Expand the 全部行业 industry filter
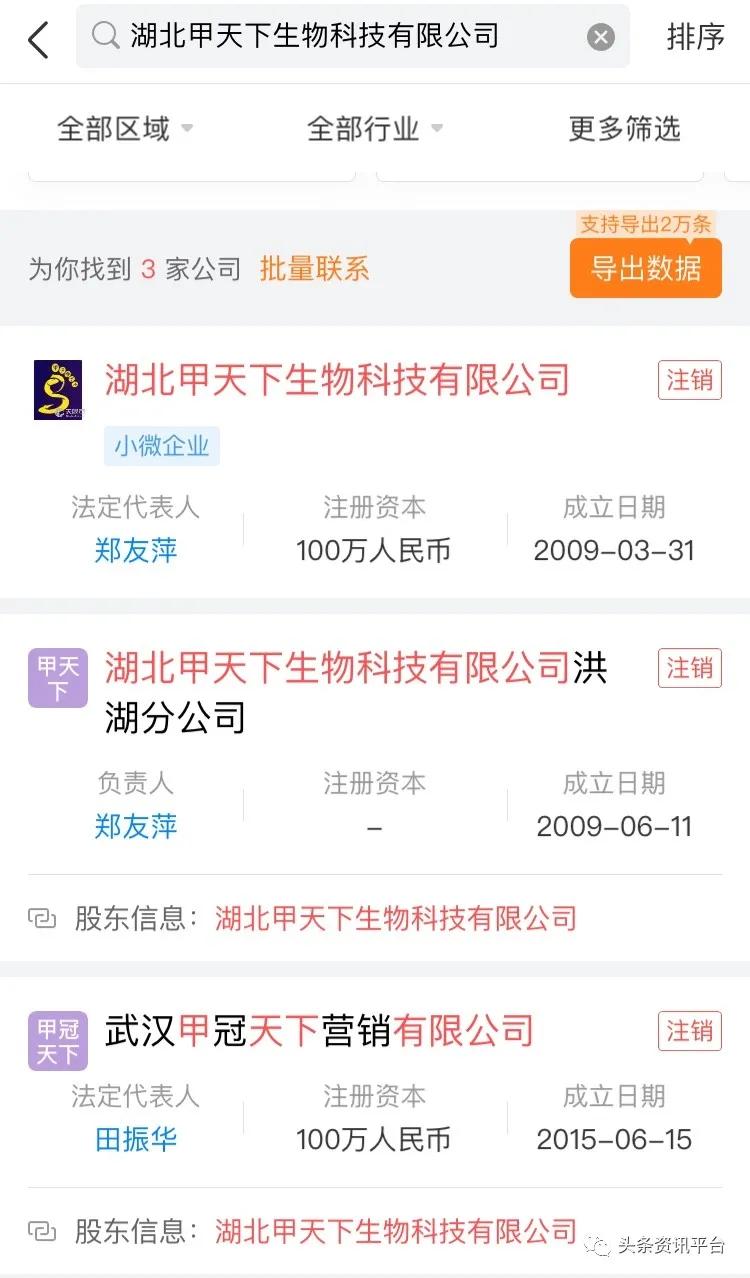The height and width of the screenshot is (1278, 750). (374, 129)
